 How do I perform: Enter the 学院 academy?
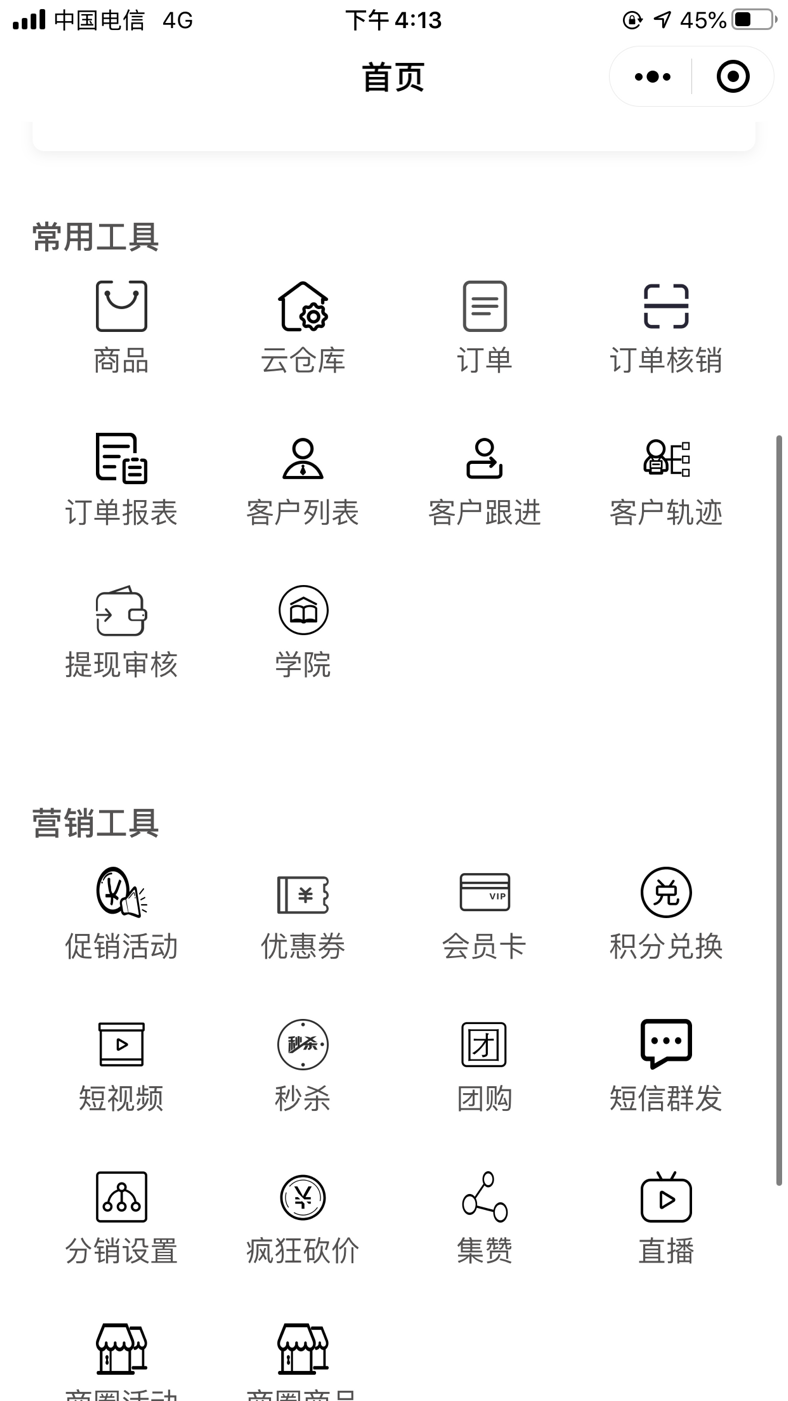coord(303,632)
